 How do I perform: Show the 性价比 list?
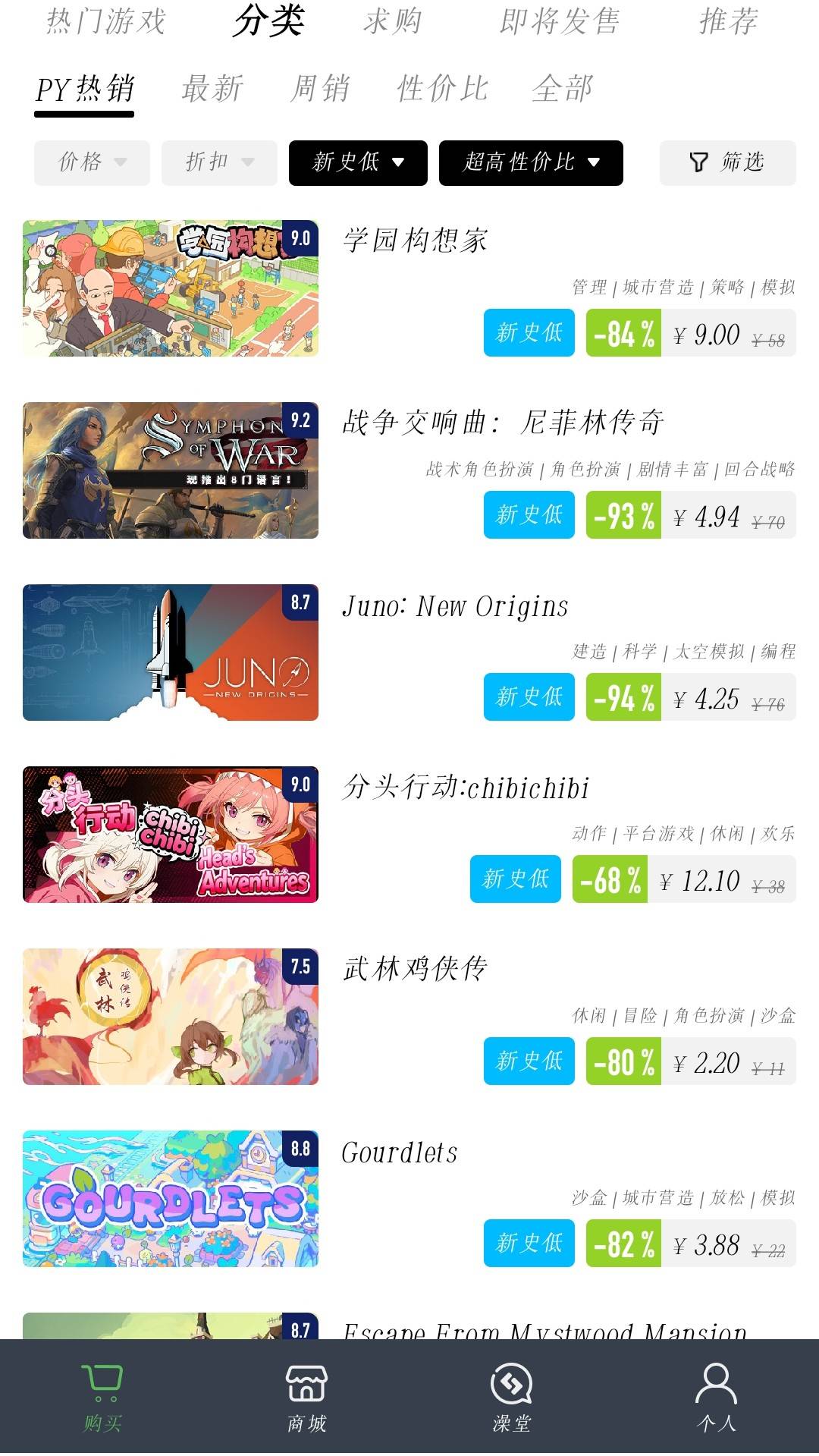442,89
